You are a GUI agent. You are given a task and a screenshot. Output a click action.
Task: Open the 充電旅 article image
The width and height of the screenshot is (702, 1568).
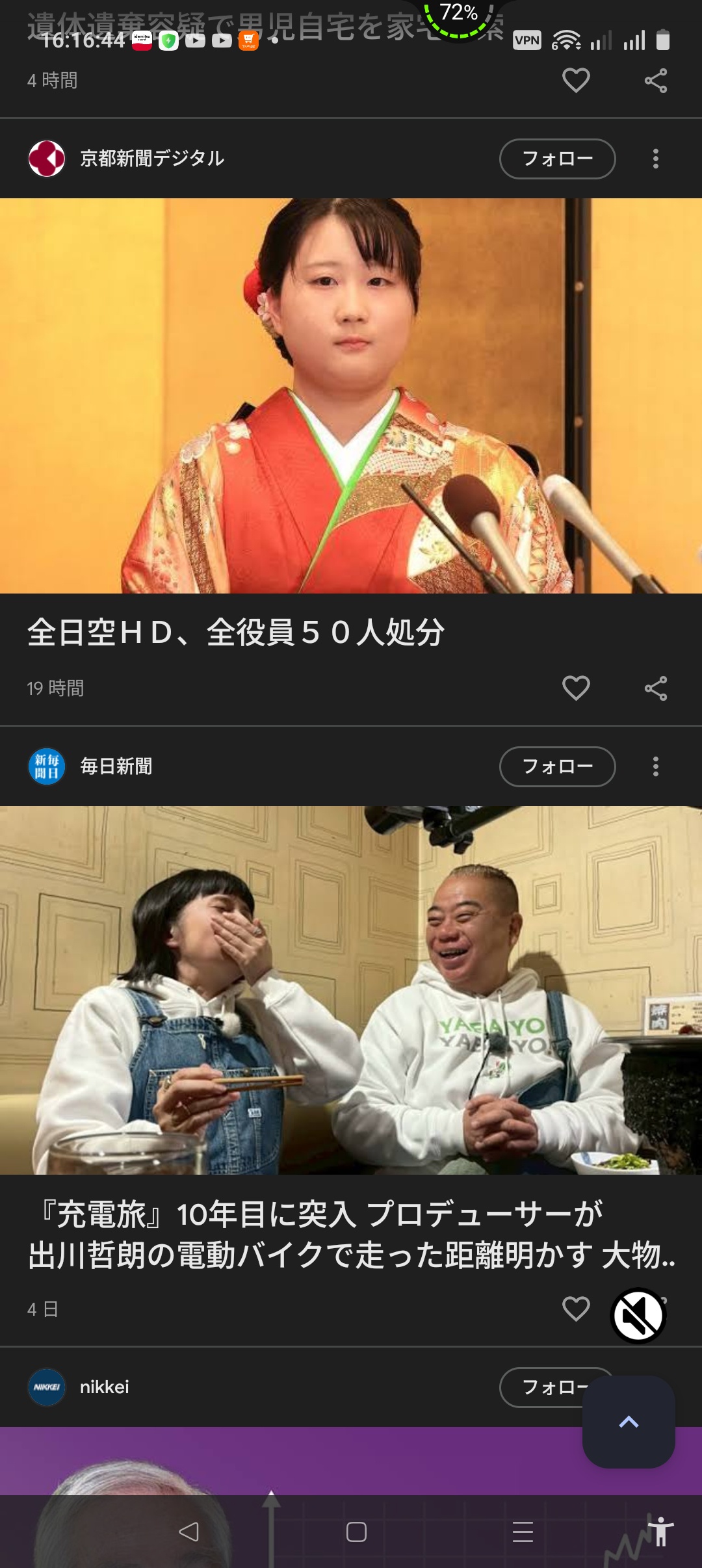[x=351, y=989]
